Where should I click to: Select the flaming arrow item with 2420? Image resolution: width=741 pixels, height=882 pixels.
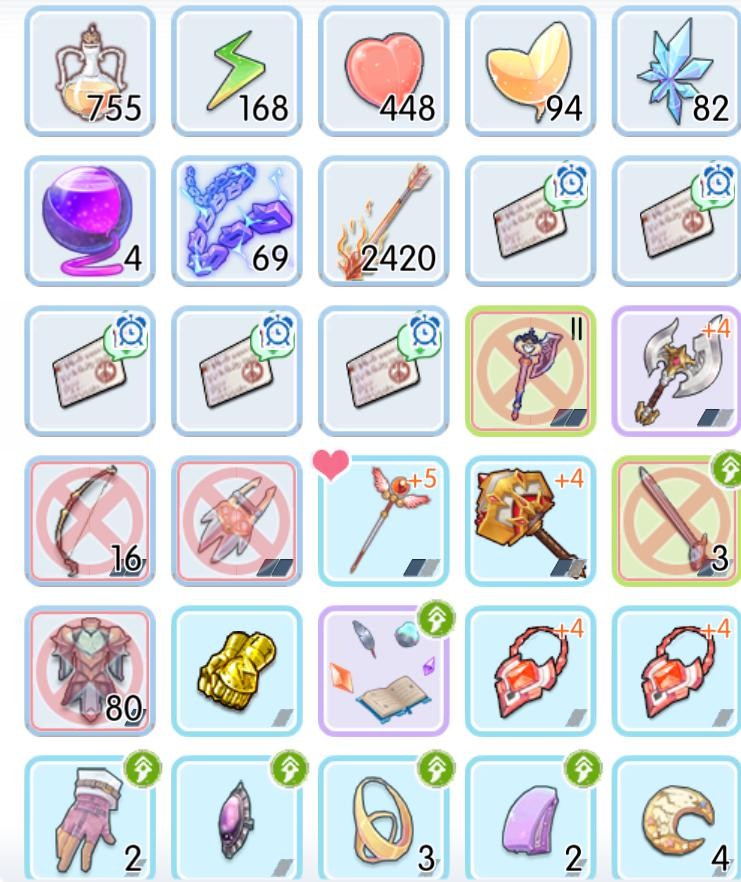[x=384, y=220]
